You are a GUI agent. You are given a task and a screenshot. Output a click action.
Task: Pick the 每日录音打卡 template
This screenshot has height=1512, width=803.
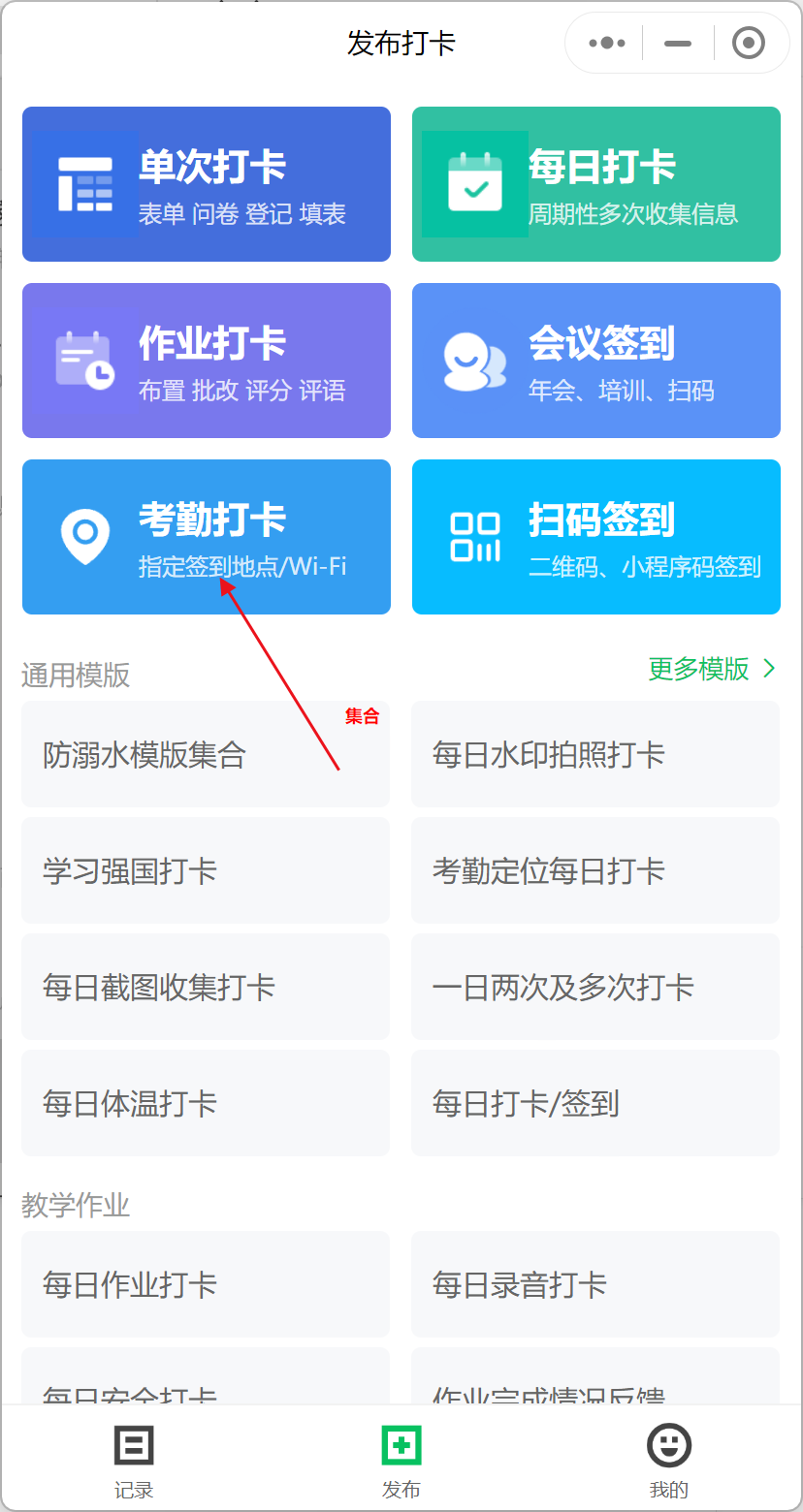[595, 1284]
